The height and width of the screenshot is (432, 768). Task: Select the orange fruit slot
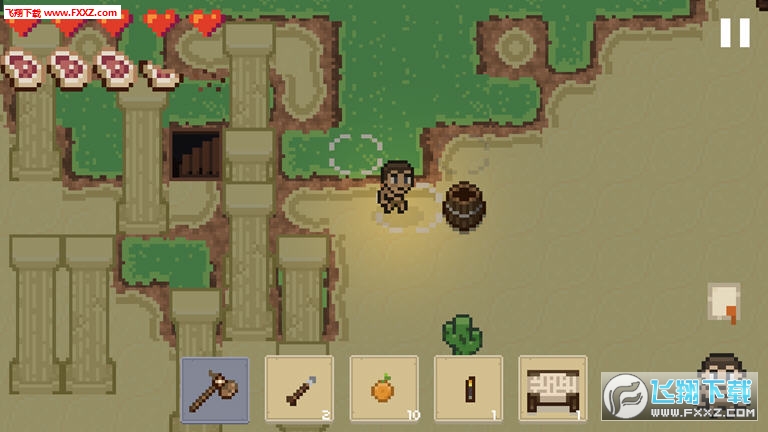[x=383, y=388]
